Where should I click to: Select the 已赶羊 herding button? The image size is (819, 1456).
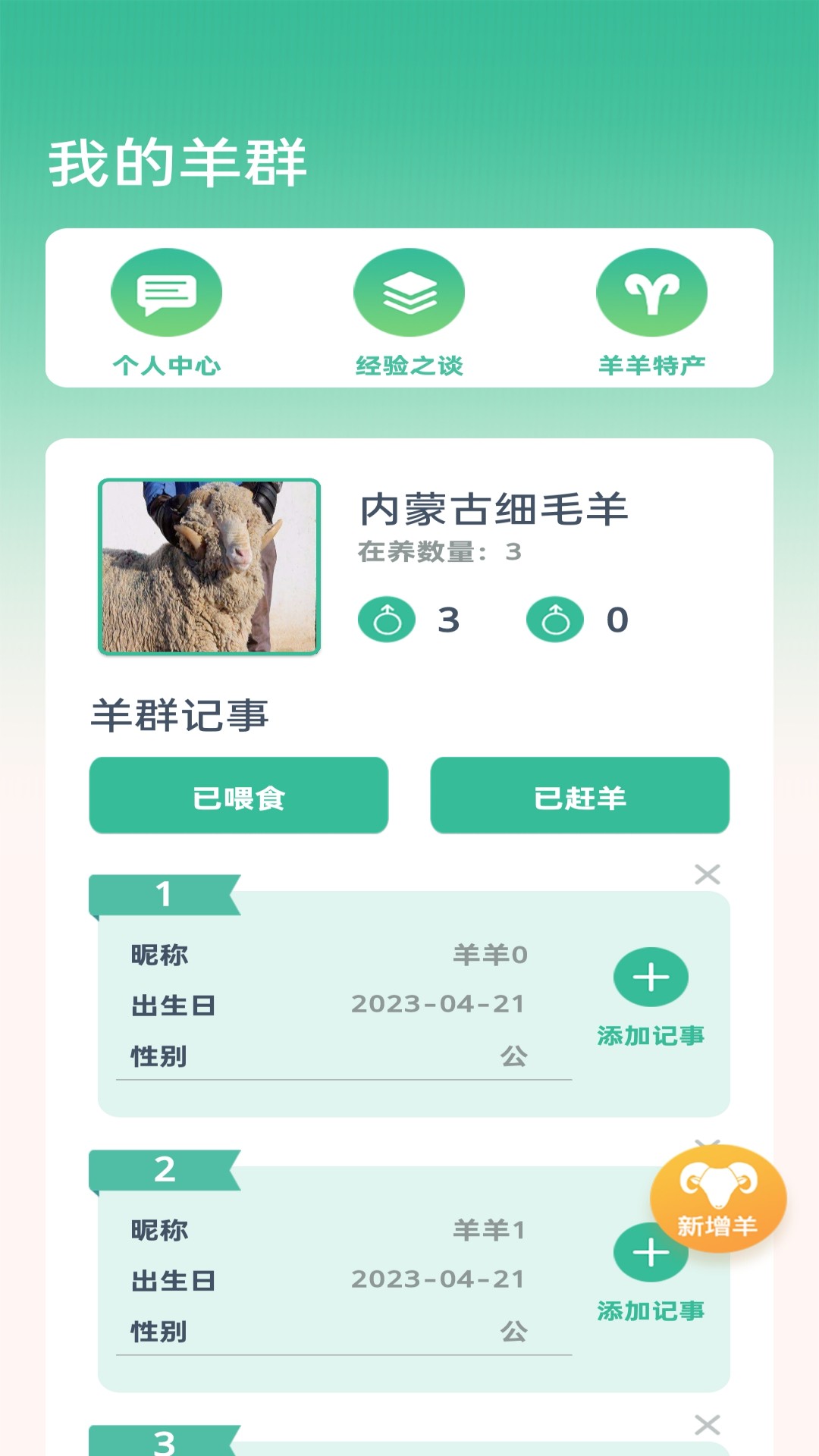coord(580,796)
